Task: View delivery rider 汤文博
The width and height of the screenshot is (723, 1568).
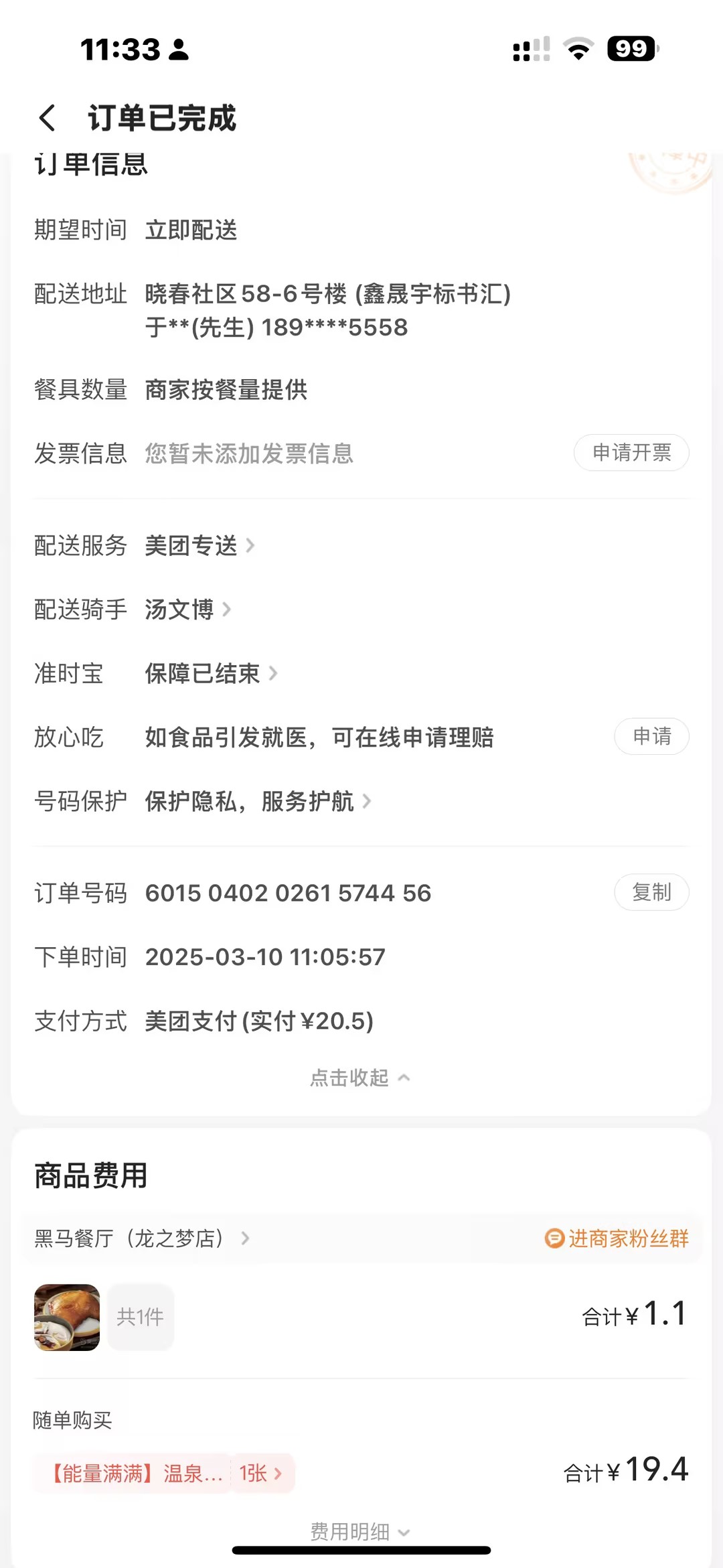Action: 187,610
